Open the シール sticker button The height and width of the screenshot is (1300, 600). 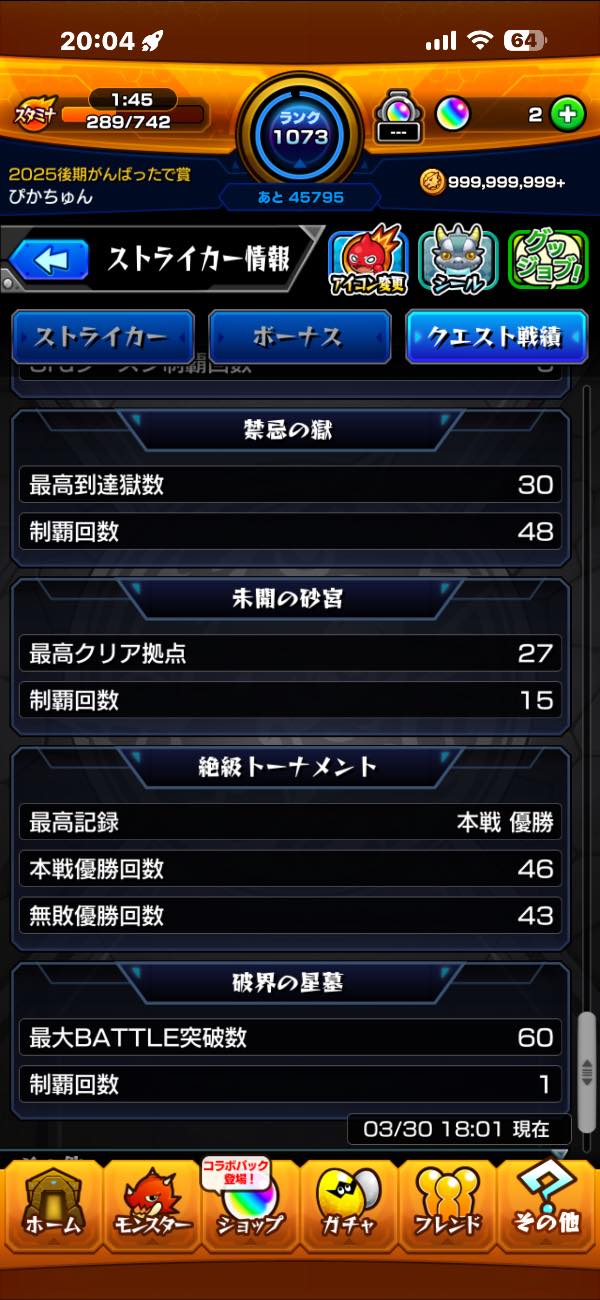coord(456,262)
